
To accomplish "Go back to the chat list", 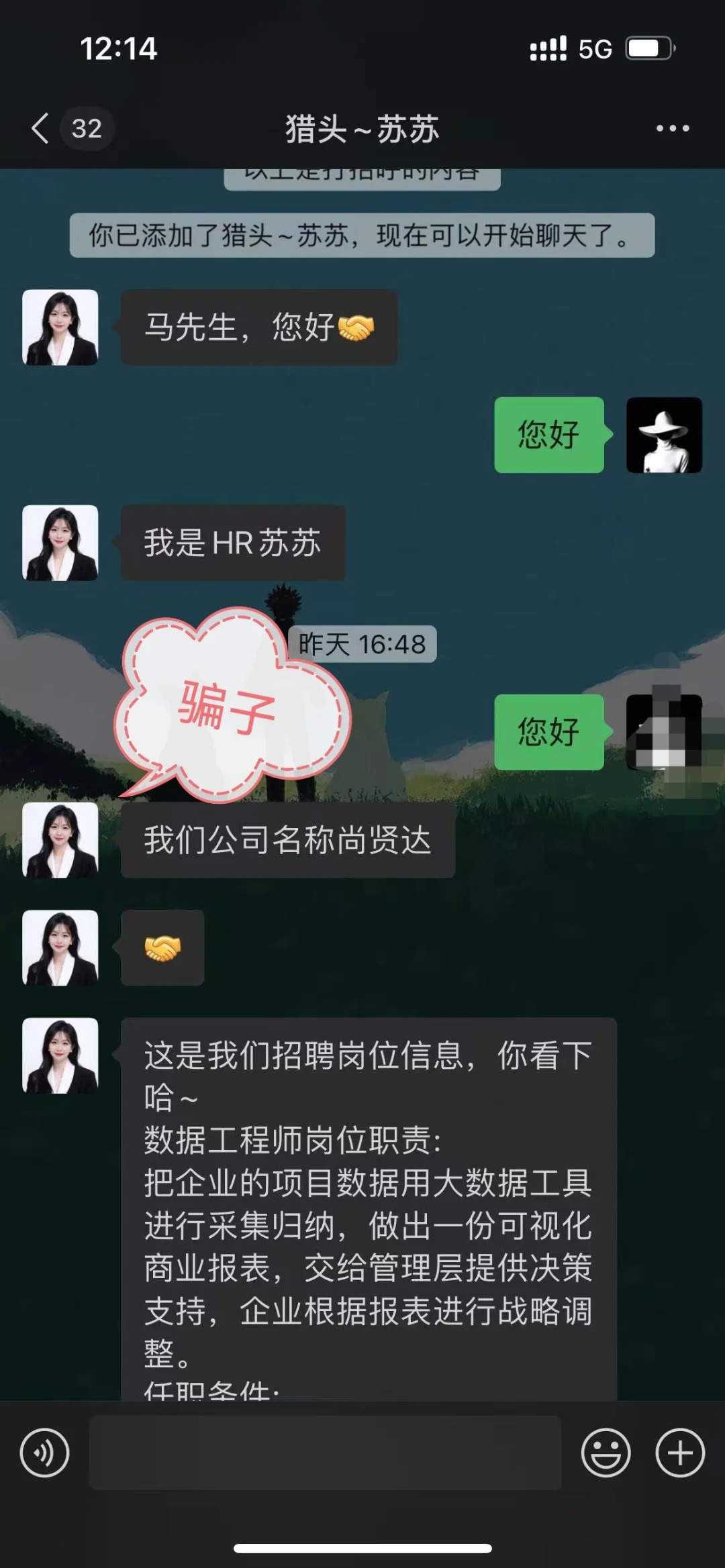I will (42, 128).
